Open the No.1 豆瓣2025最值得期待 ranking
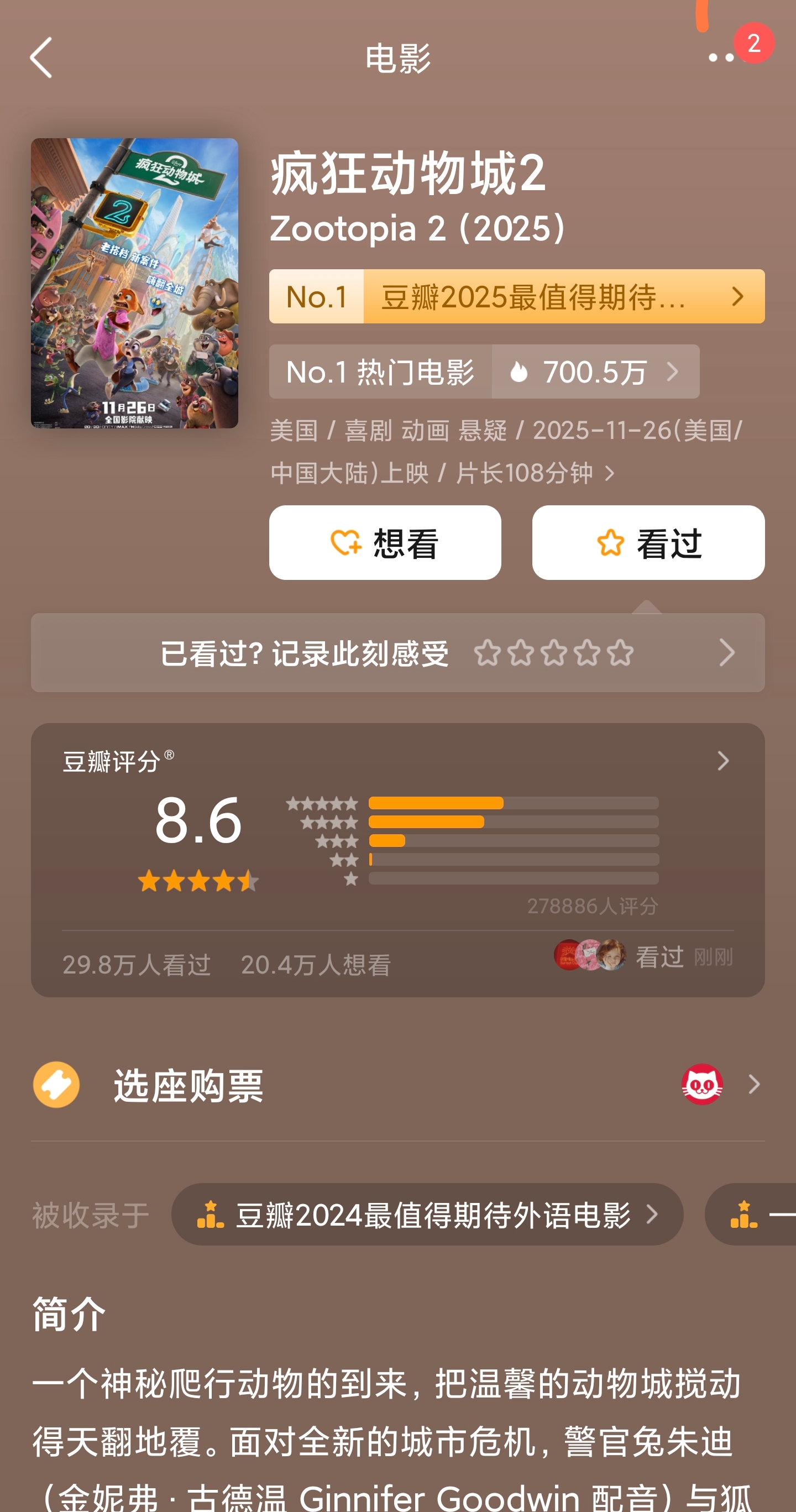The image size is (796, 1512). pos(517,296)
